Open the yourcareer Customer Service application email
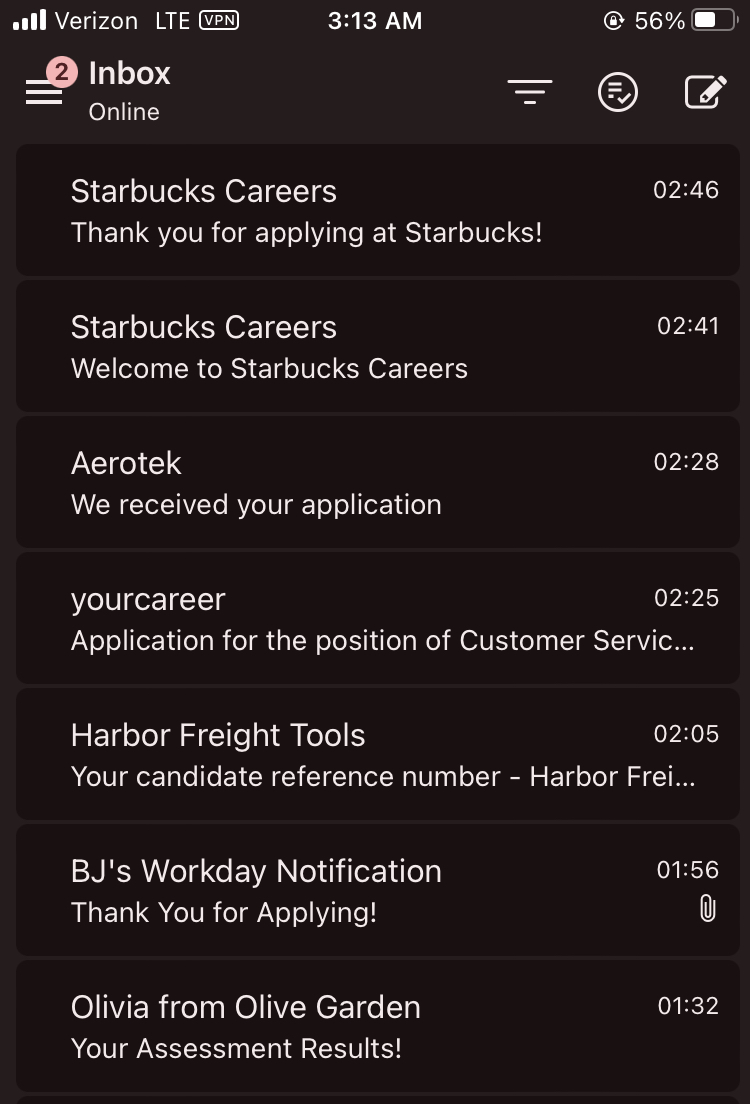Screen dimensions: 750x1104 pyautogui.click(x=377, y=619)
